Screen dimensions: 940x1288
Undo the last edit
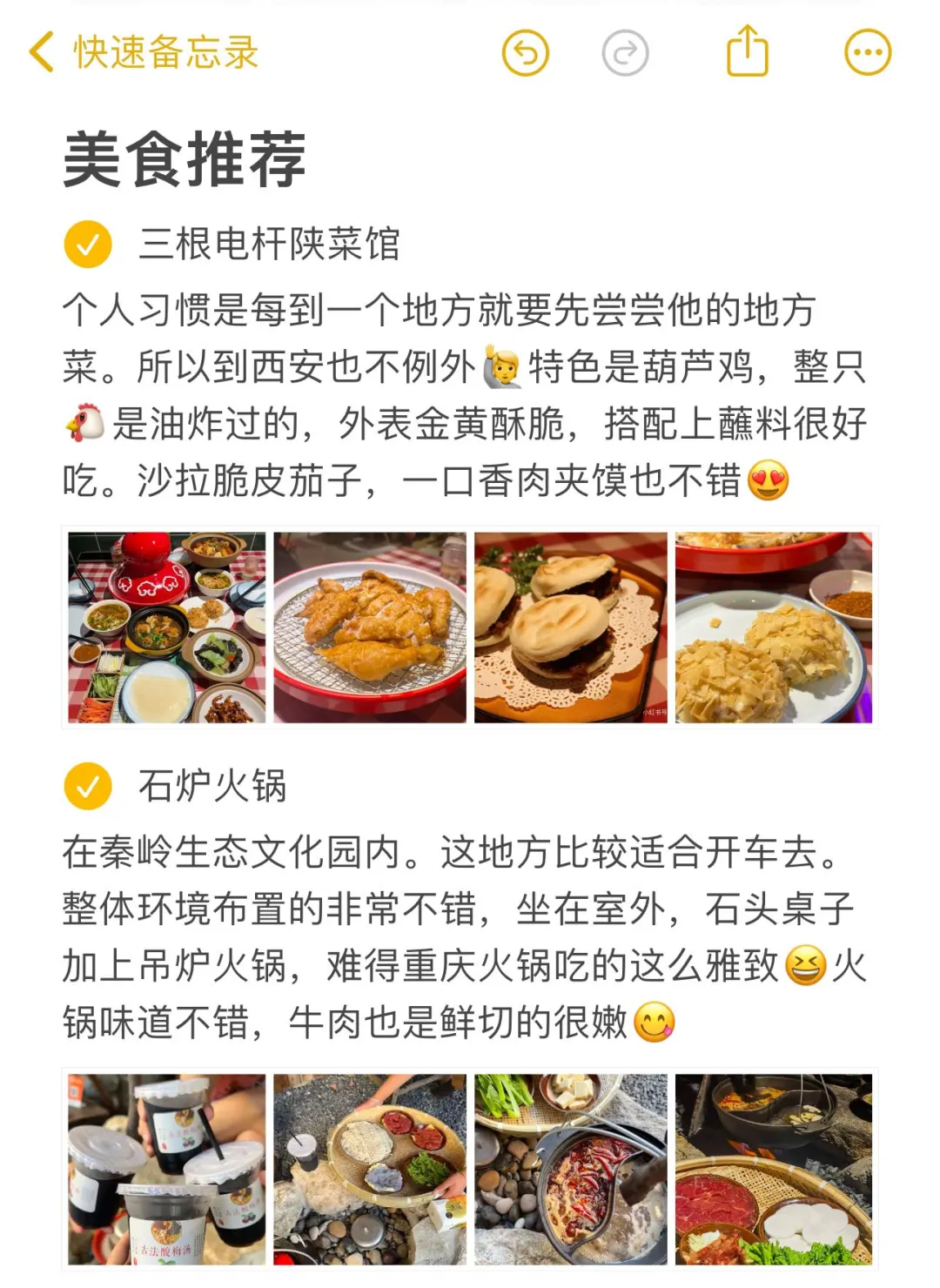click(x=526, y=52)
